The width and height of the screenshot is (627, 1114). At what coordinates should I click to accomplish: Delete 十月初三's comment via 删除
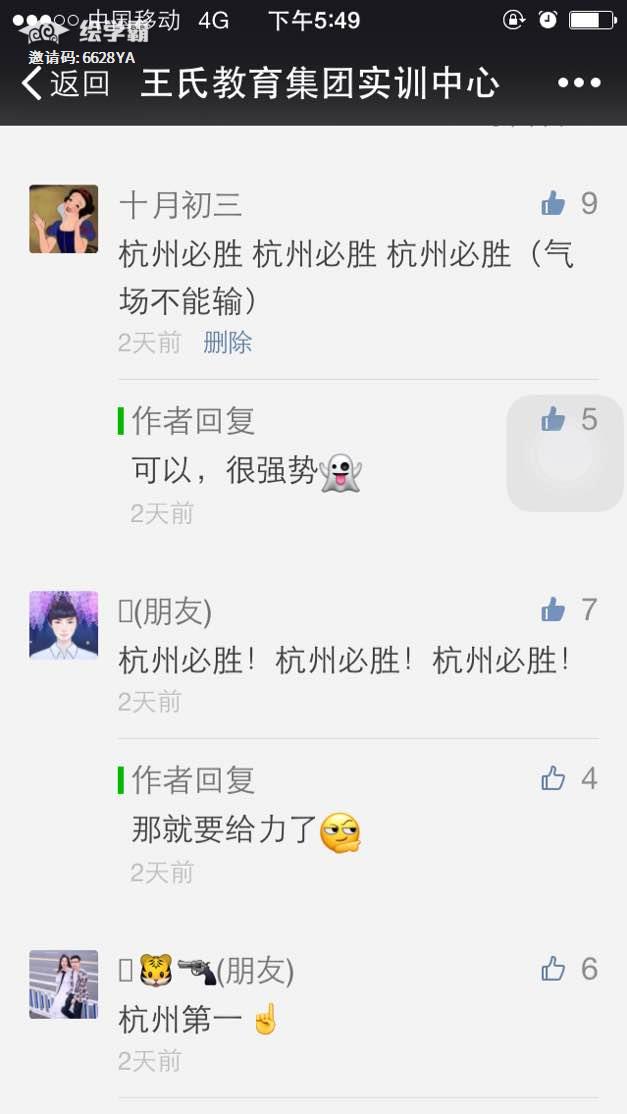click(227, 343)
